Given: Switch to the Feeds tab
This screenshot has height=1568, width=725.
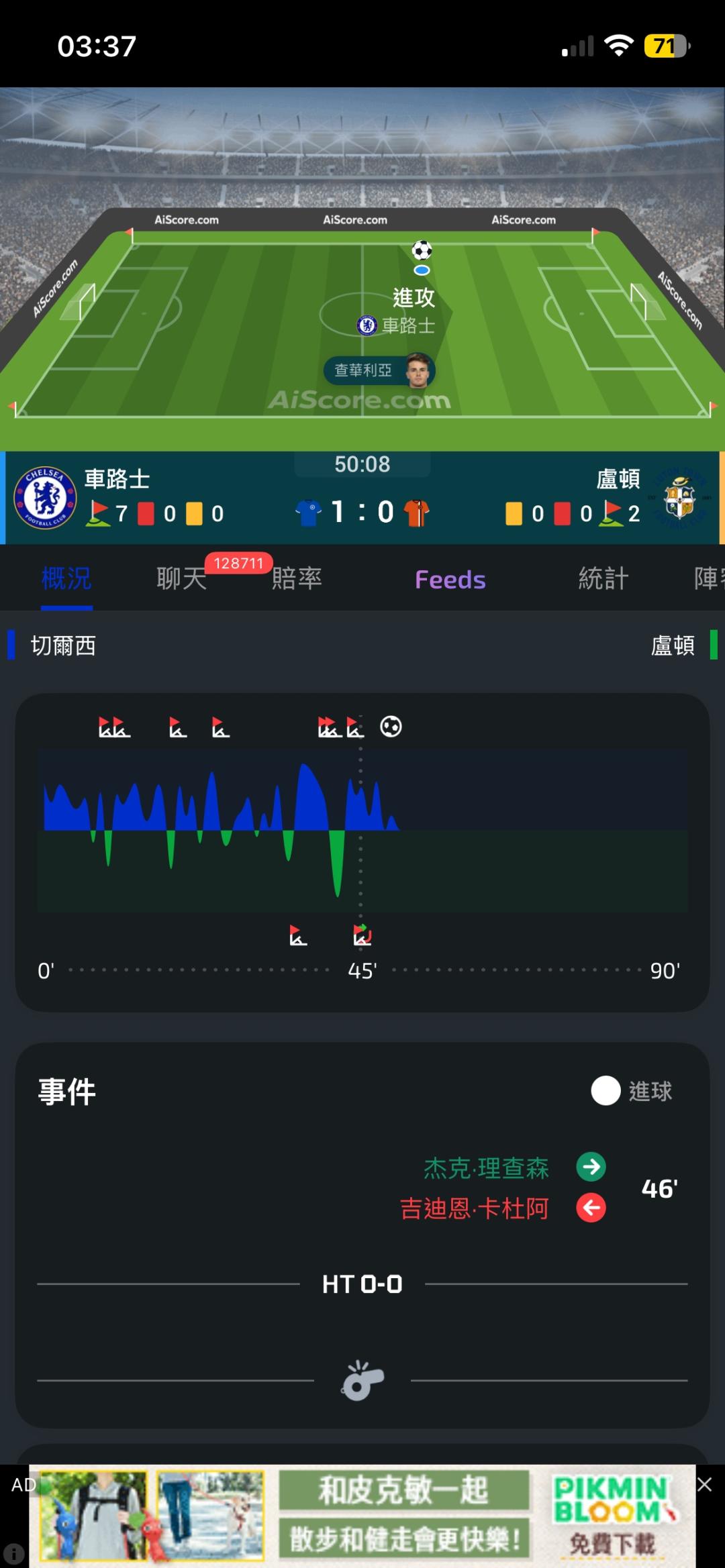Looking at the screenshot, I should (450, 580).
